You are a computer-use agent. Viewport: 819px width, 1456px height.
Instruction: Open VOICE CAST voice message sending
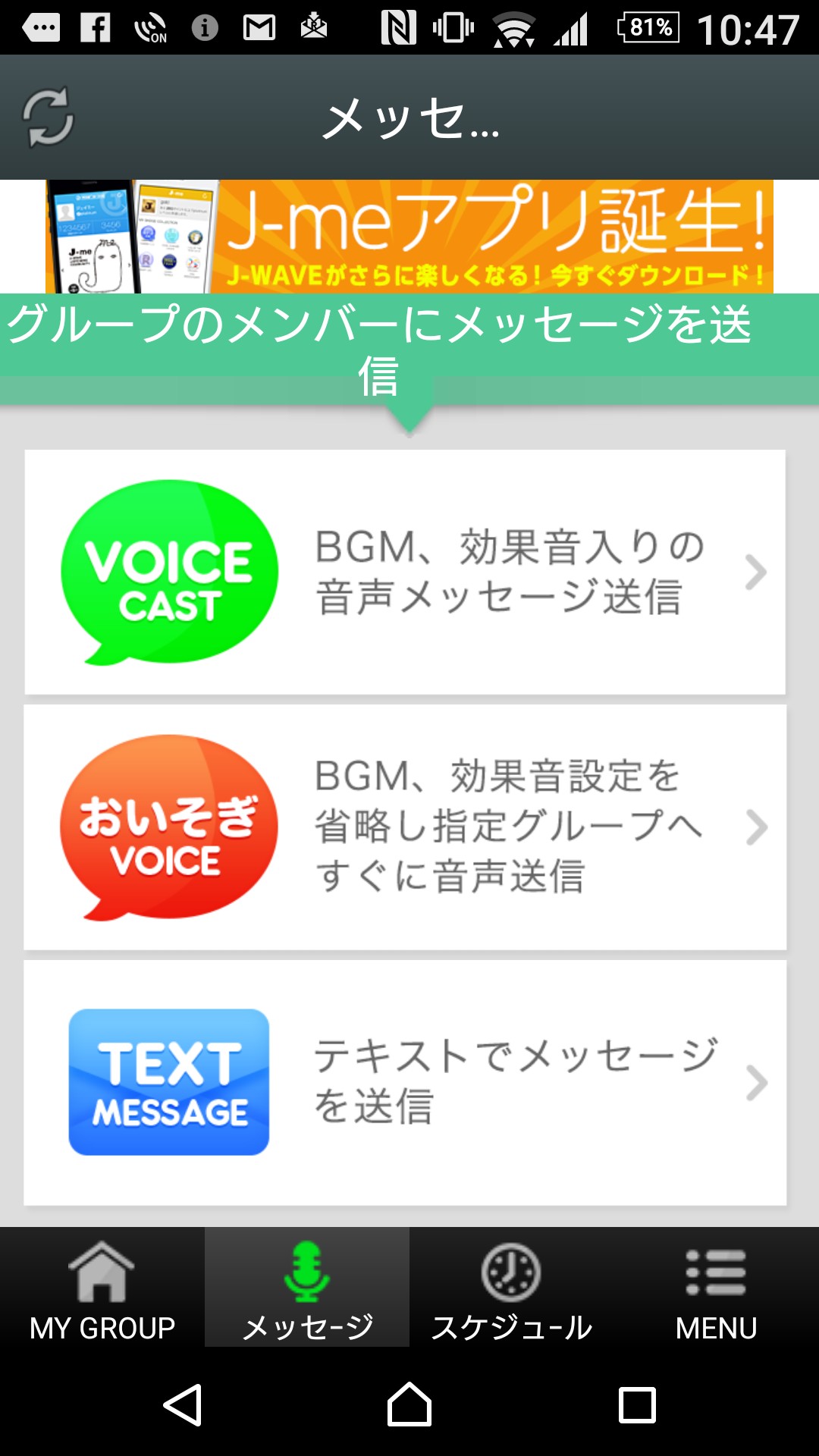[405, 573]
